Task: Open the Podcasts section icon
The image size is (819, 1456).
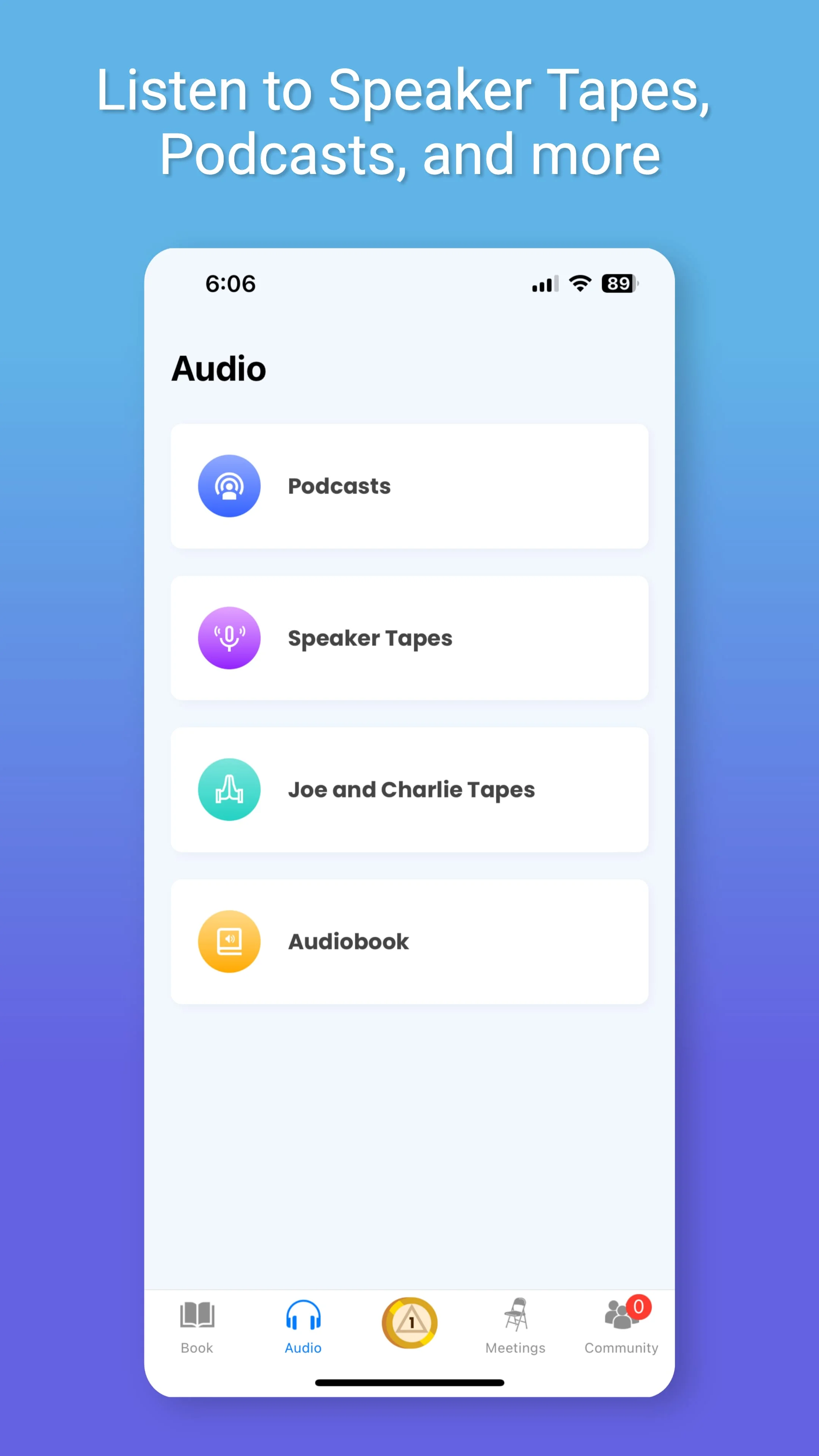Action: click(x=229, y=486)
